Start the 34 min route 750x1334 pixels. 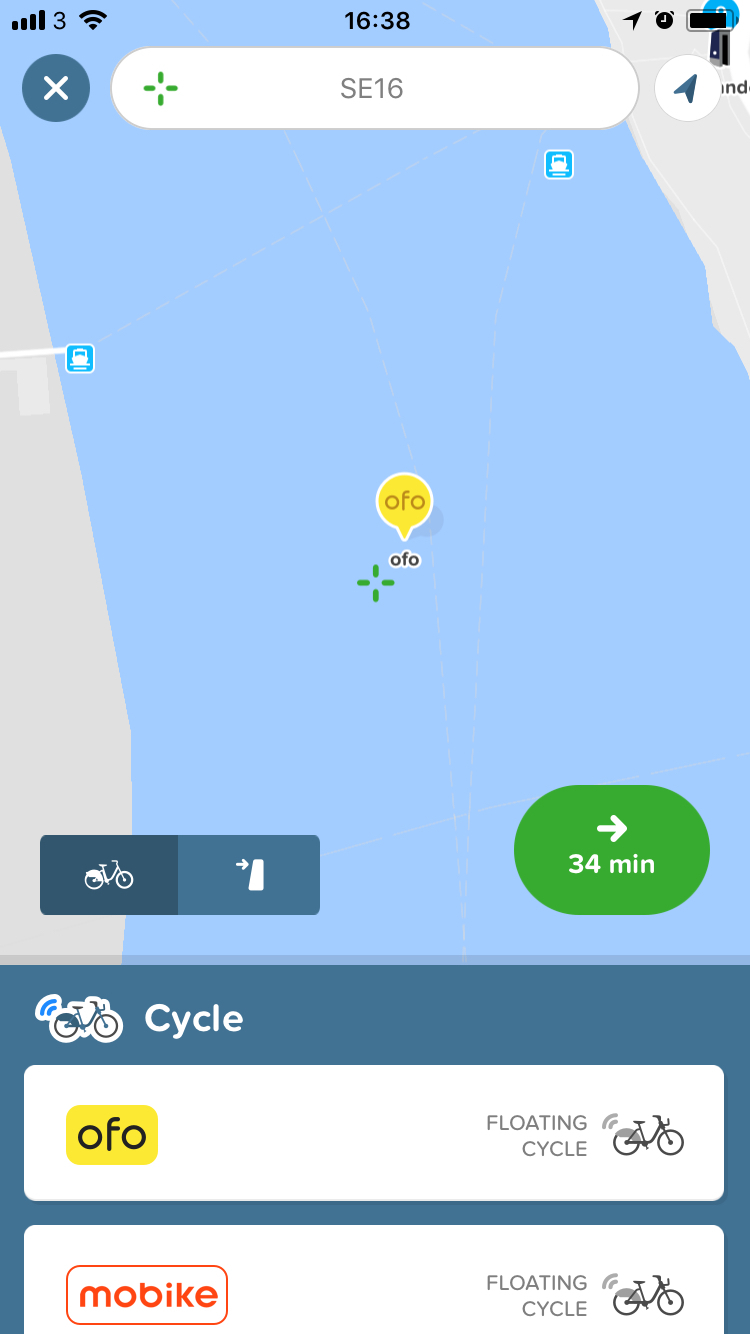tap(611, 850)
